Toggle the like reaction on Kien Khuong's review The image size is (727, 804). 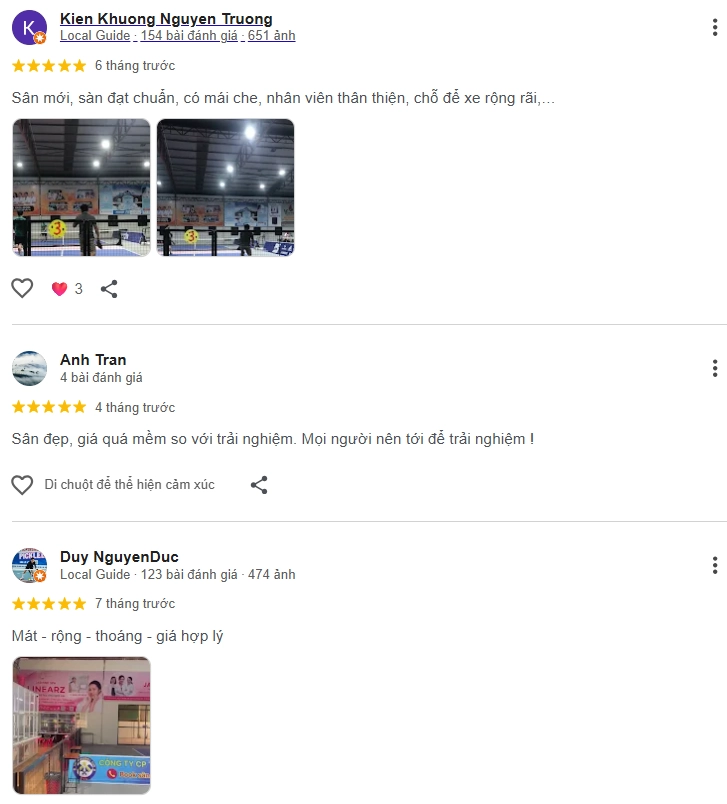21,288
